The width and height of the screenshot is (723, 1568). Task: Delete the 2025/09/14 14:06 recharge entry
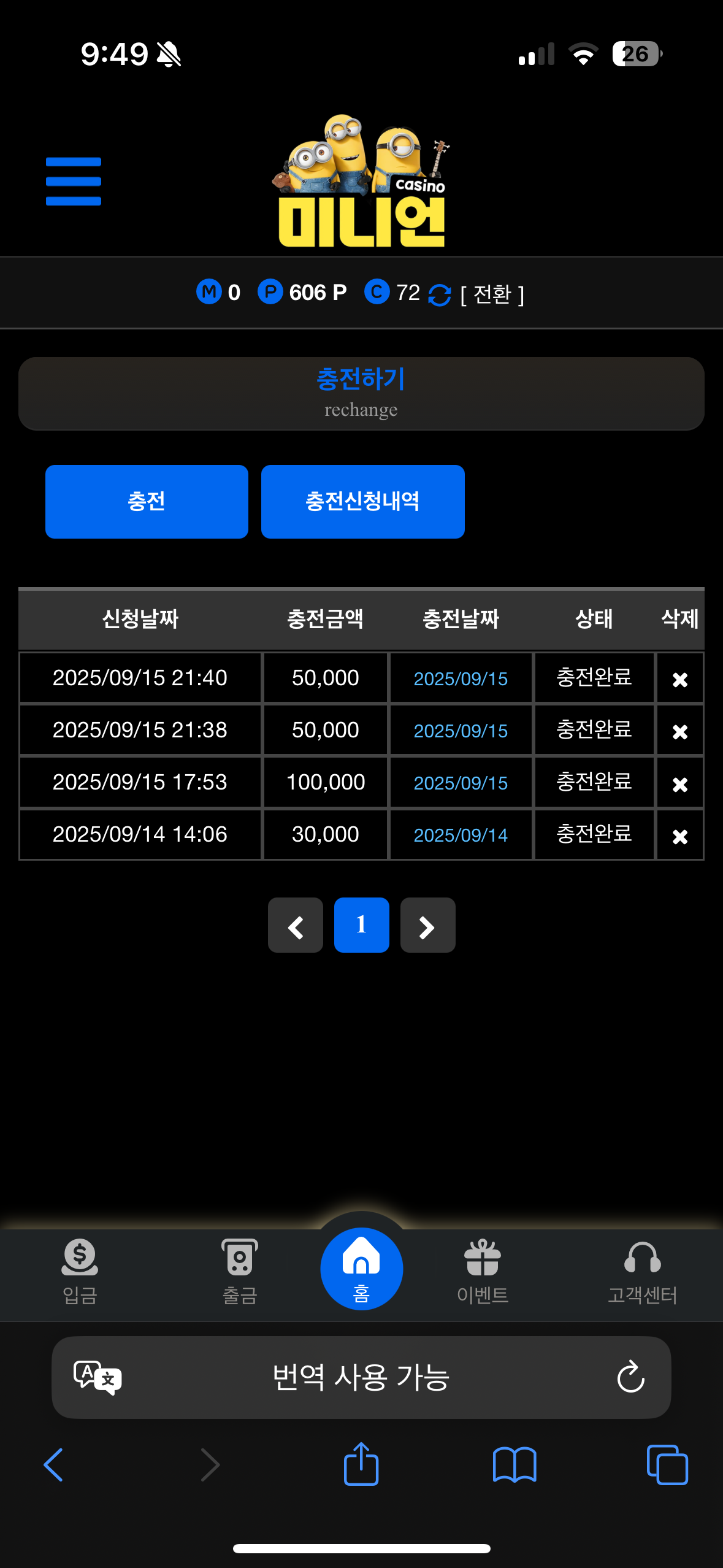(x=679, y=836)
